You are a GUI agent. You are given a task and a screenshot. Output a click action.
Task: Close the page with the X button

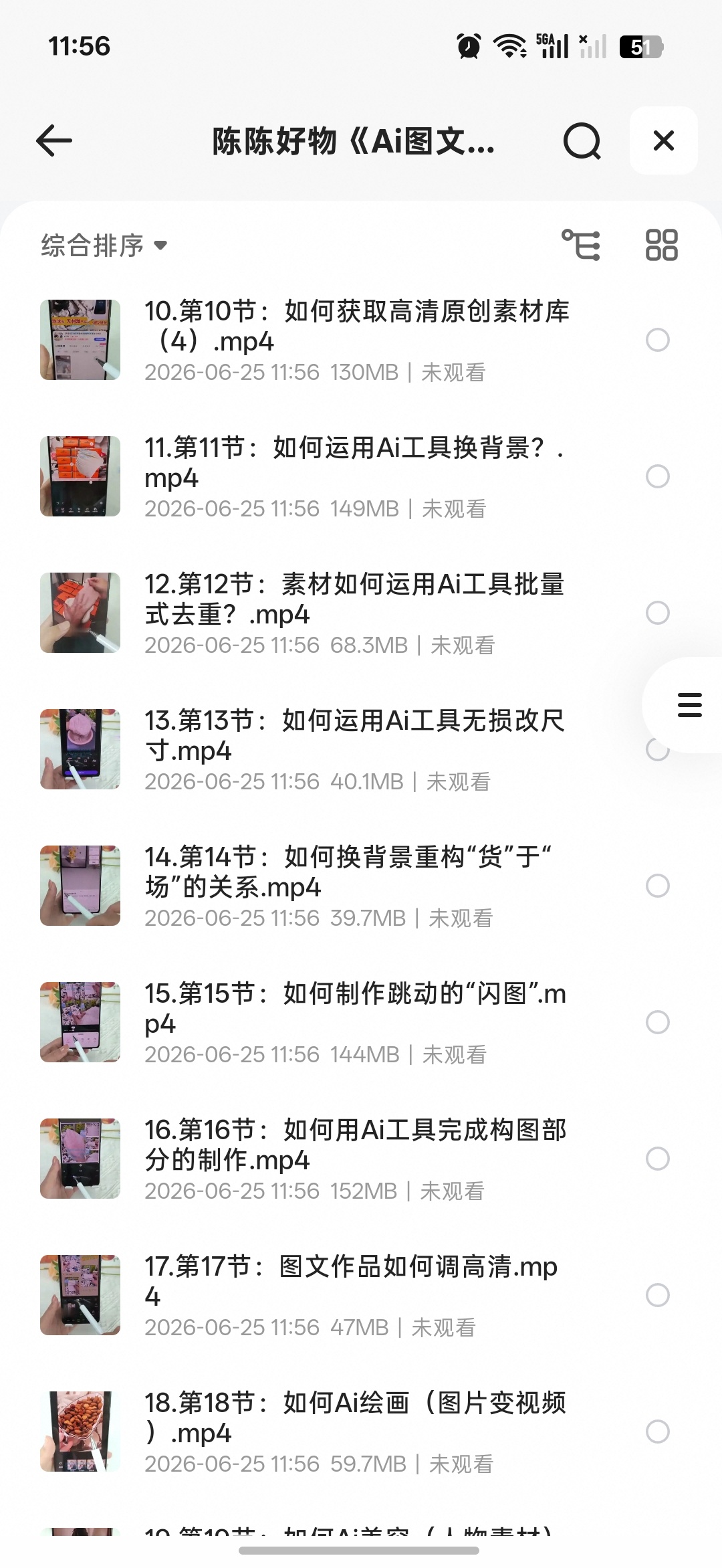(x=663, y=140)
